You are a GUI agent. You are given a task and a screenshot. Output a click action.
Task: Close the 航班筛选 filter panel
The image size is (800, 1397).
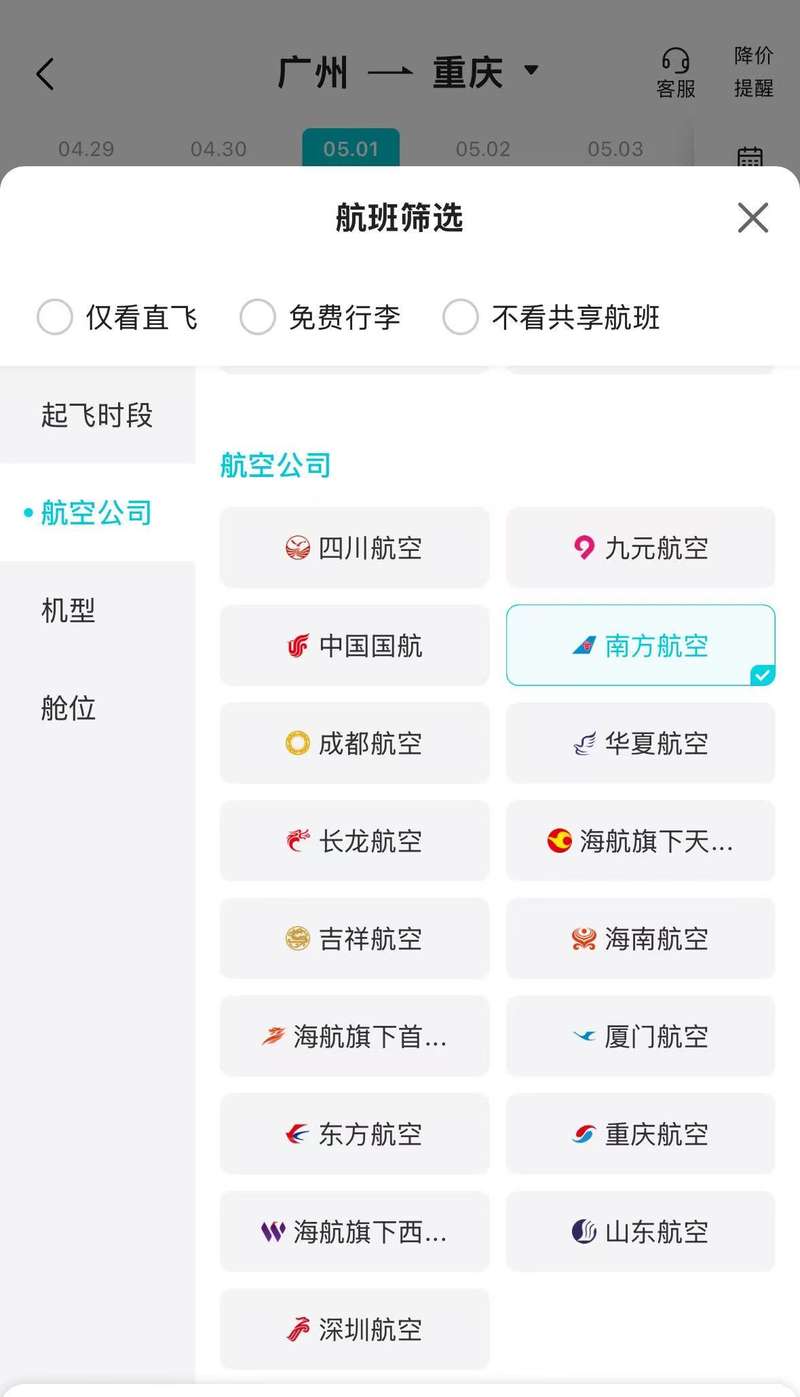pos(752,218)
